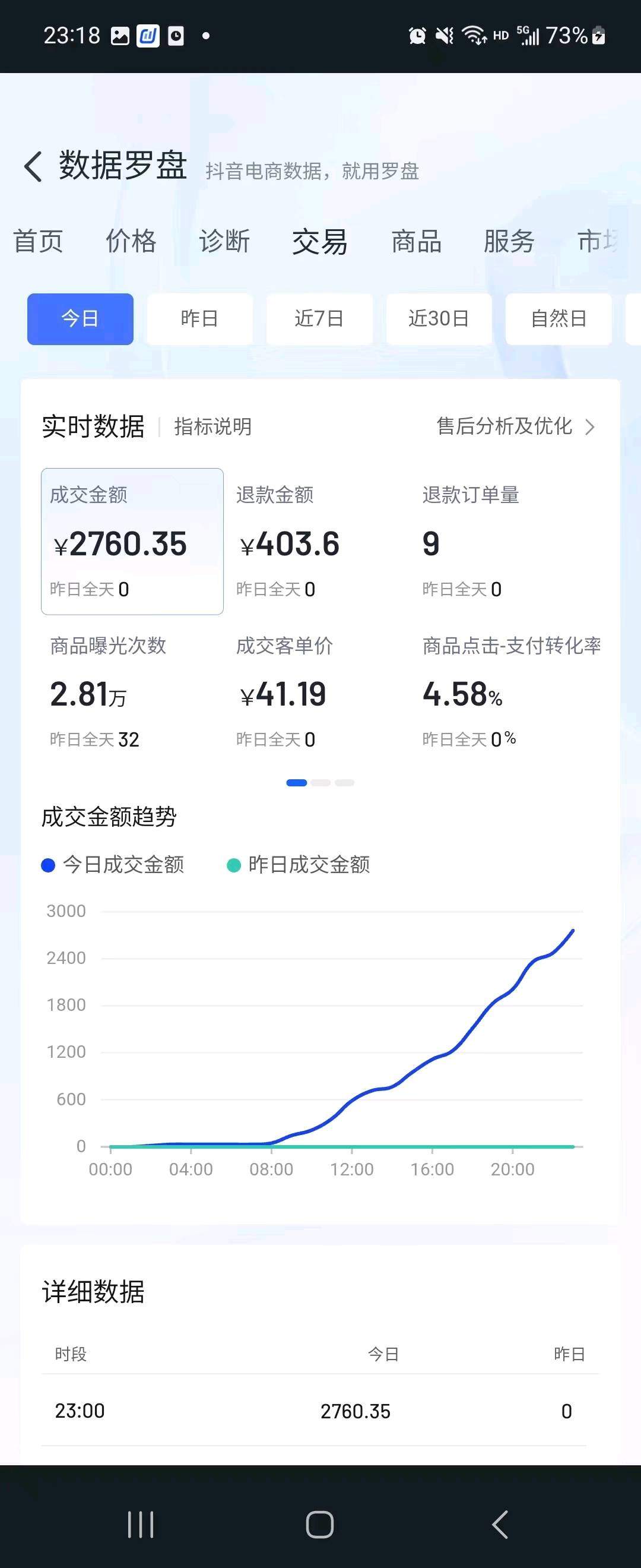
Task: Go back from 数据罗盘 page
Action: pos(33,166)
